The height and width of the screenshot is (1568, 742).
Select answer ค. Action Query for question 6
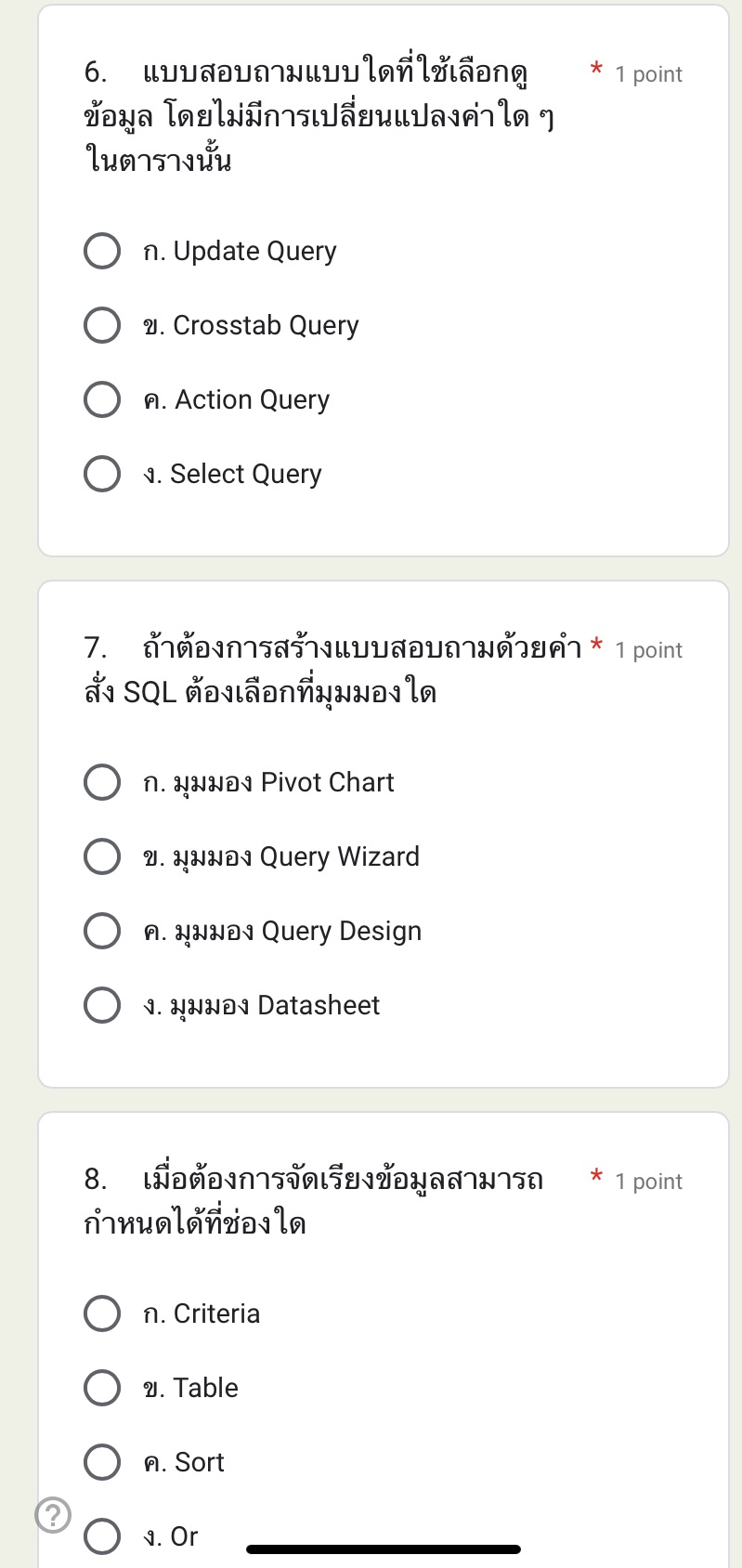[102, 399]
